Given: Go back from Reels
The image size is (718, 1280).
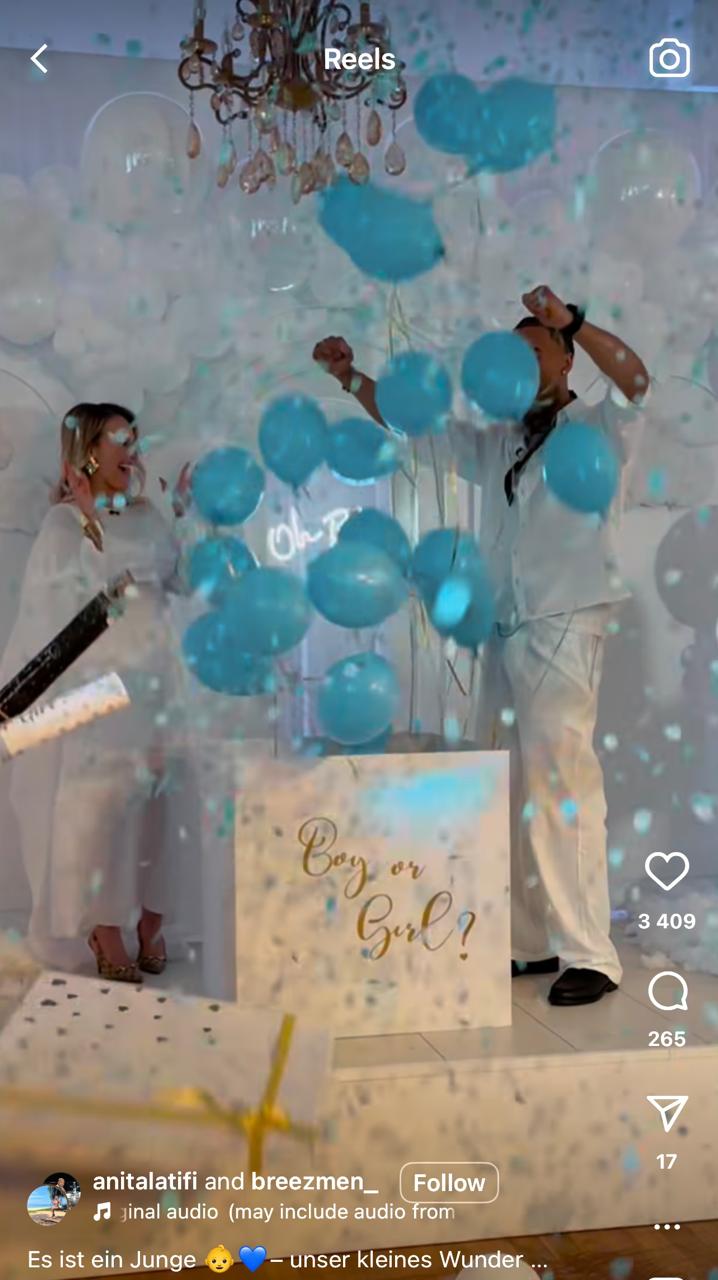Looking at the screenshot, I should coord(39,59).
